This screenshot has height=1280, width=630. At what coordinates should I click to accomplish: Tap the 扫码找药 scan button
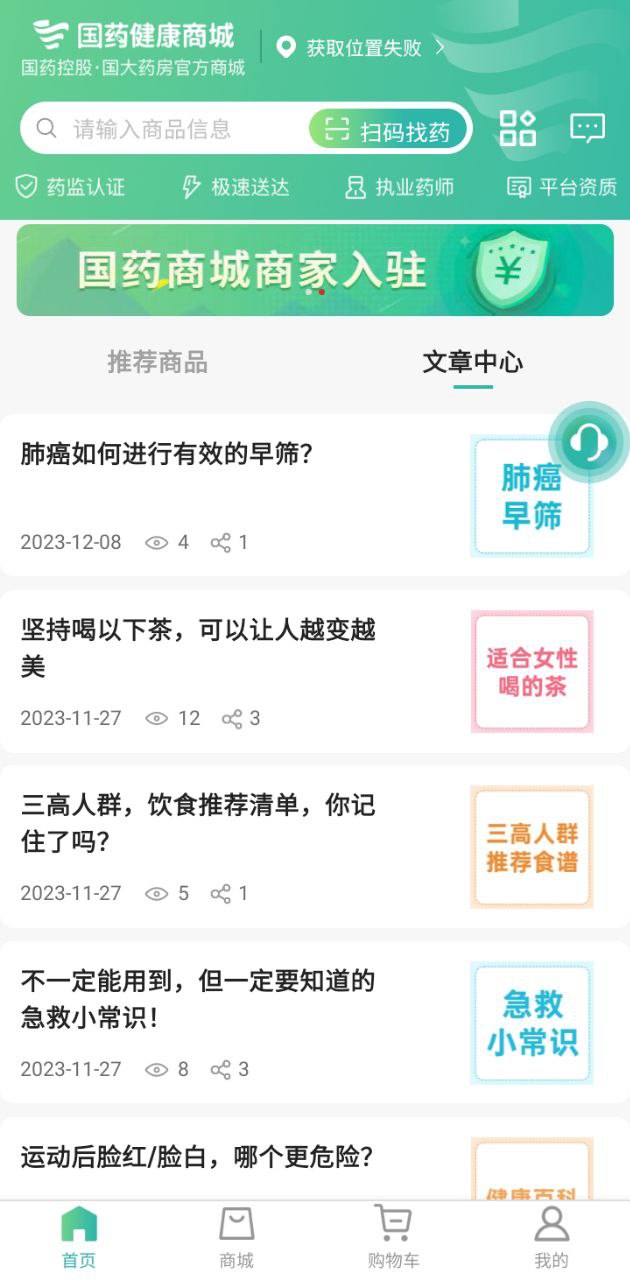pos(388,130)
